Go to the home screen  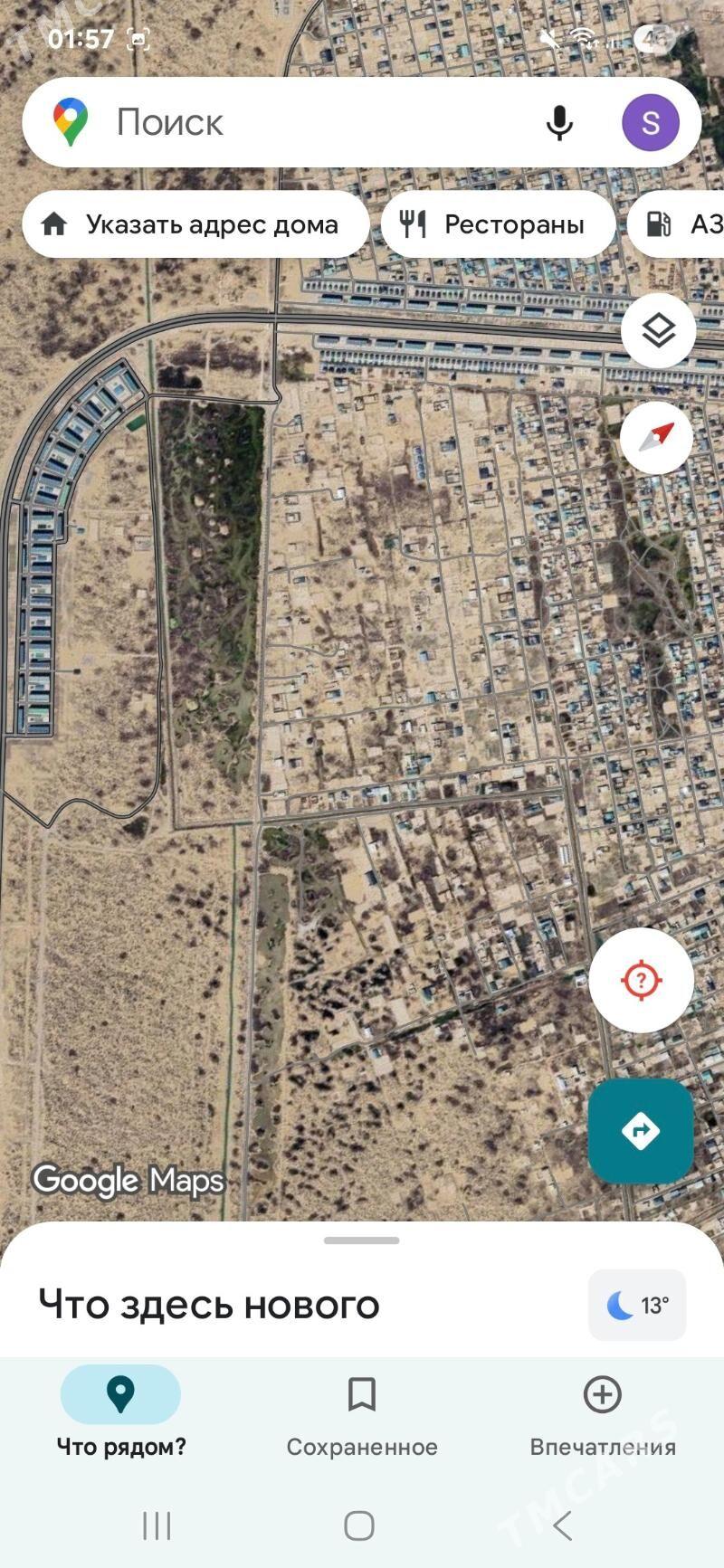pyautogui.click(x=359, y=1525)
